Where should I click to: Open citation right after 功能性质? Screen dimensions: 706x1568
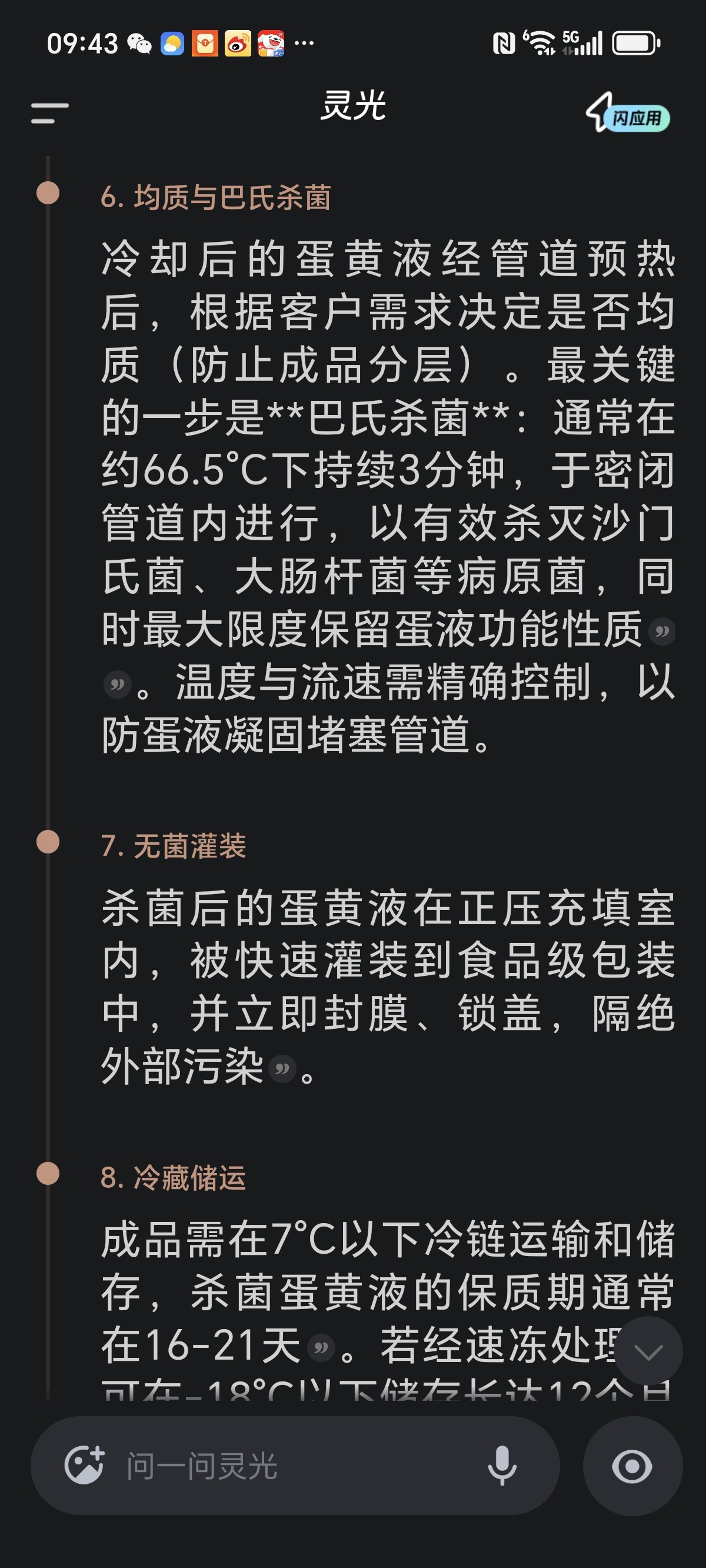(662, 632)
